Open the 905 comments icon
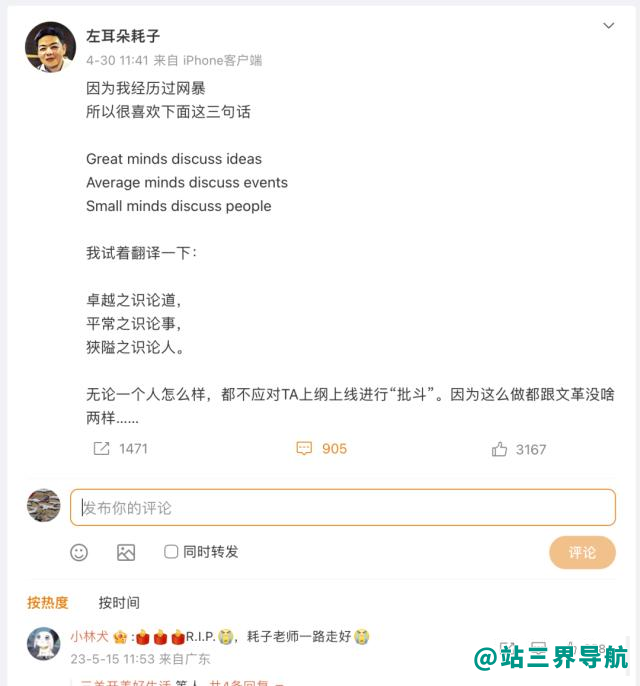 305,449
